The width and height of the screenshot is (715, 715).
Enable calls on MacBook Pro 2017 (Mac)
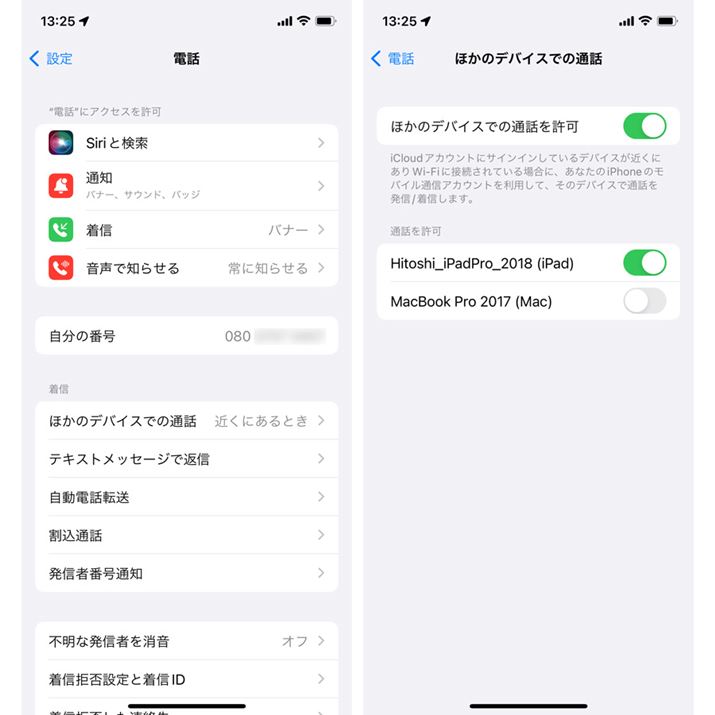click(x=644, y=301)
